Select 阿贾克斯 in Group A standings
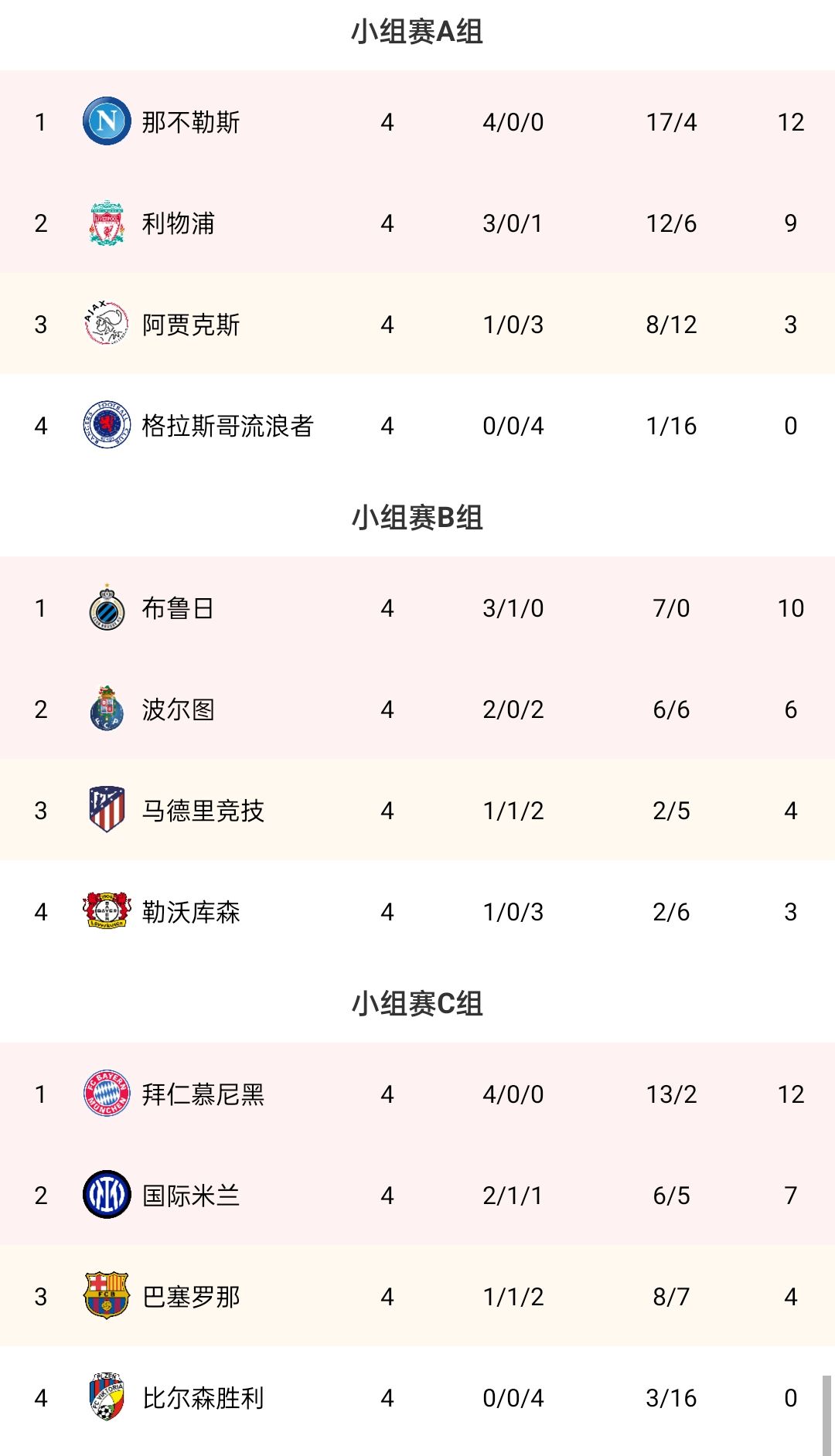The height and width of the screenshot is (1456, 835). [417, 324]
